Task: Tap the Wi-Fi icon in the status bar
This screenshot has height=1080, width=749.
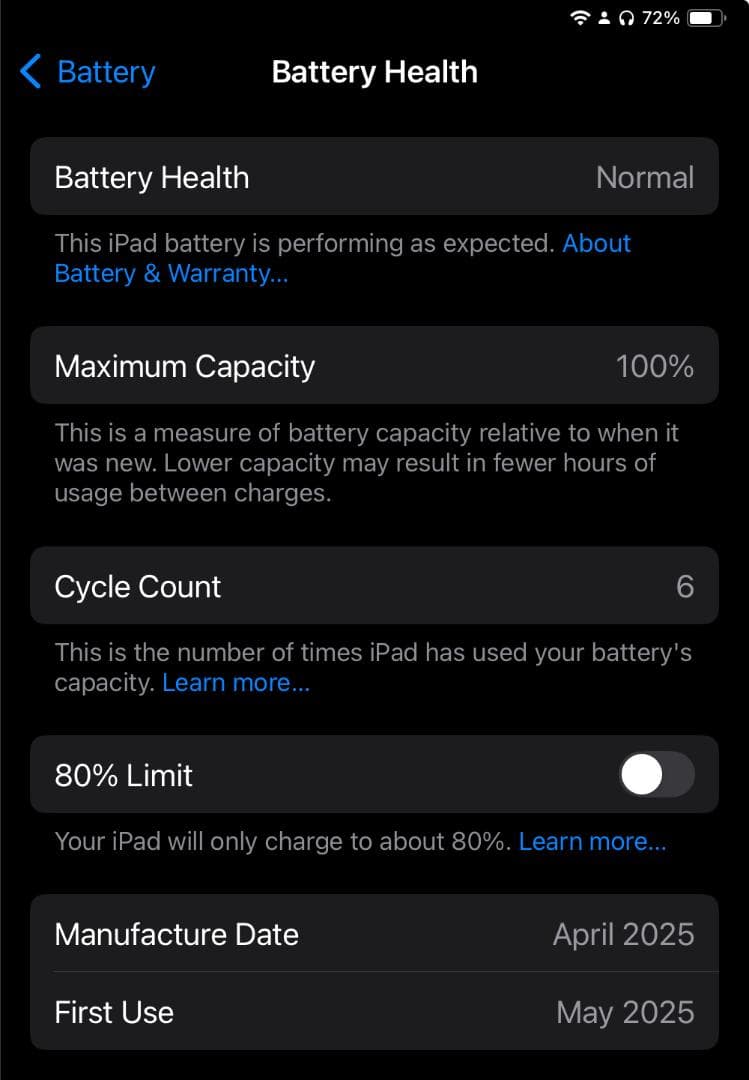Action: pyautogui.click(x=581, y=17)
